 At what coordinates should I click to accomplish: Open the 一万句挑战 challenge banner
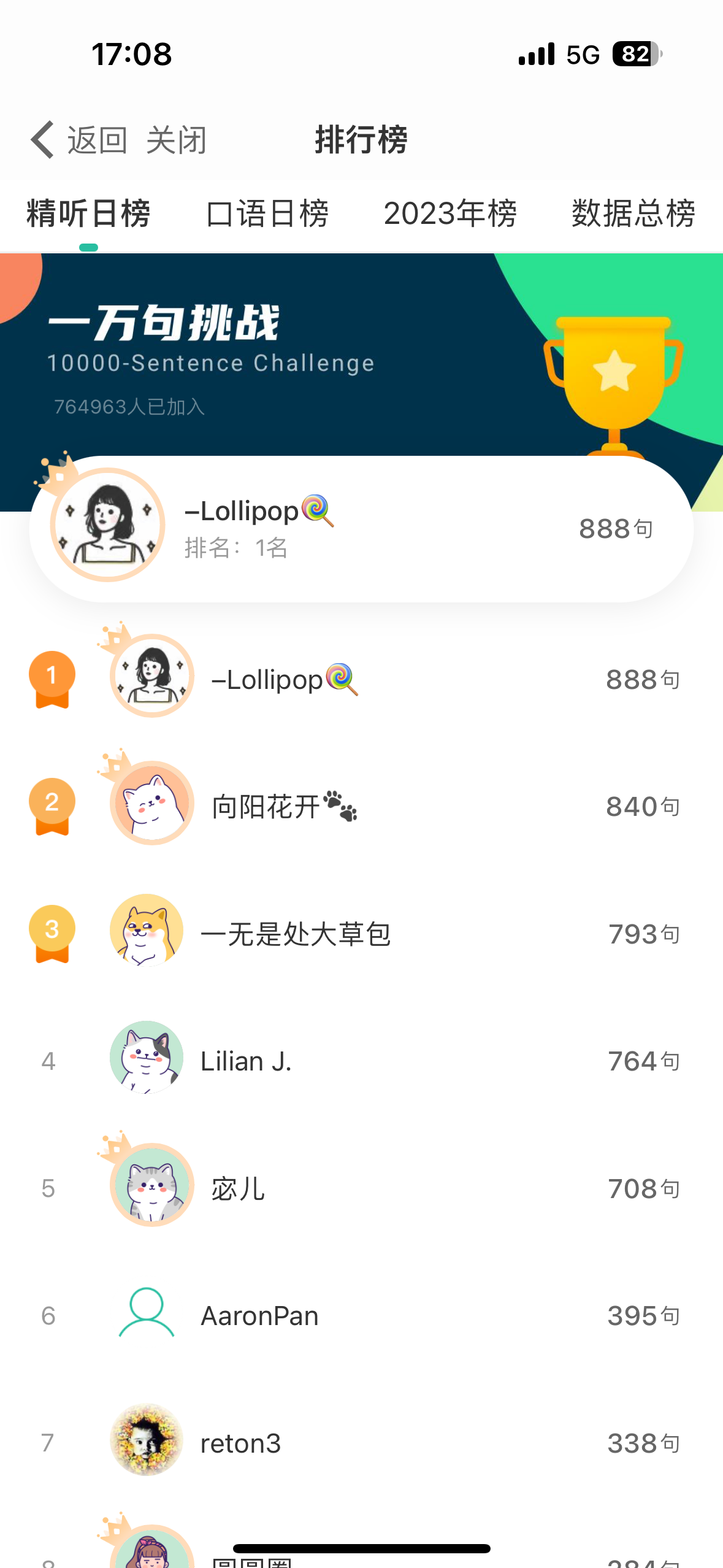pos(361,355)
